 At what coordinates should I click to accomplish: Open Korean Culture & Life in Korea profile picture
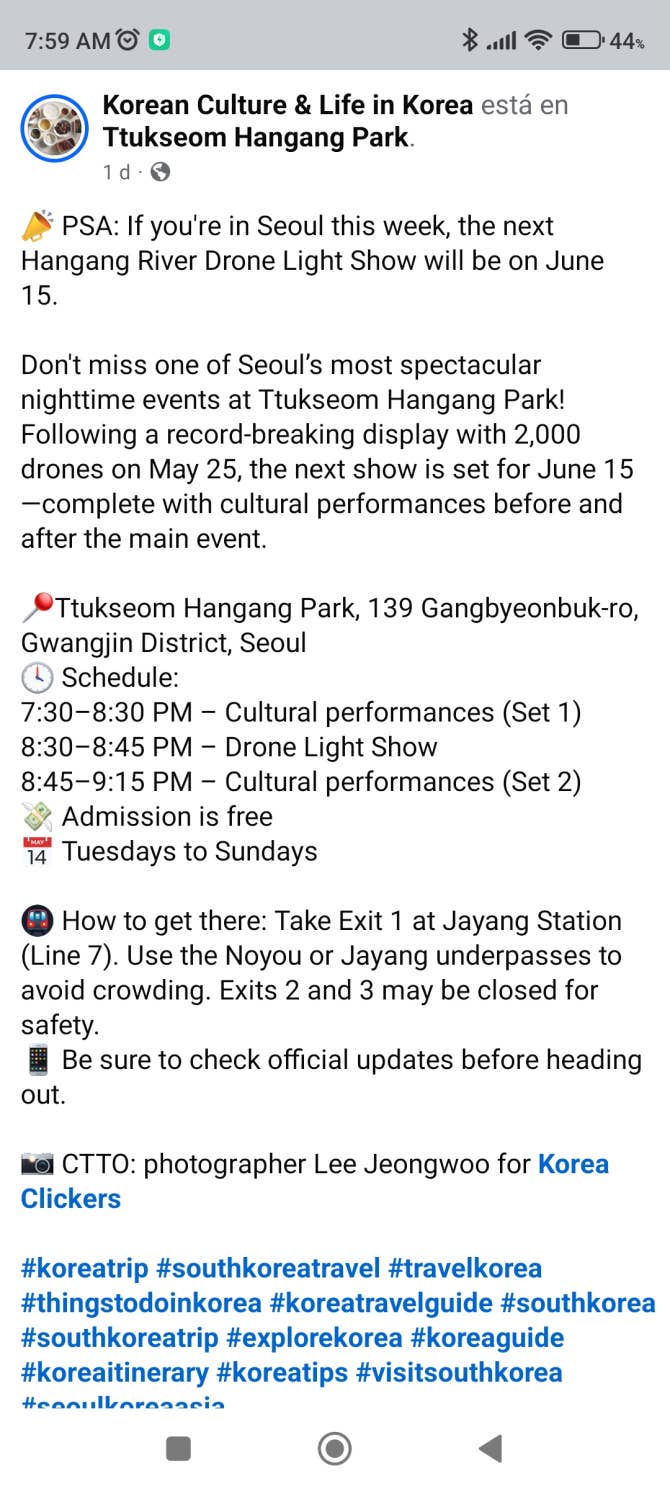[55, 128]
